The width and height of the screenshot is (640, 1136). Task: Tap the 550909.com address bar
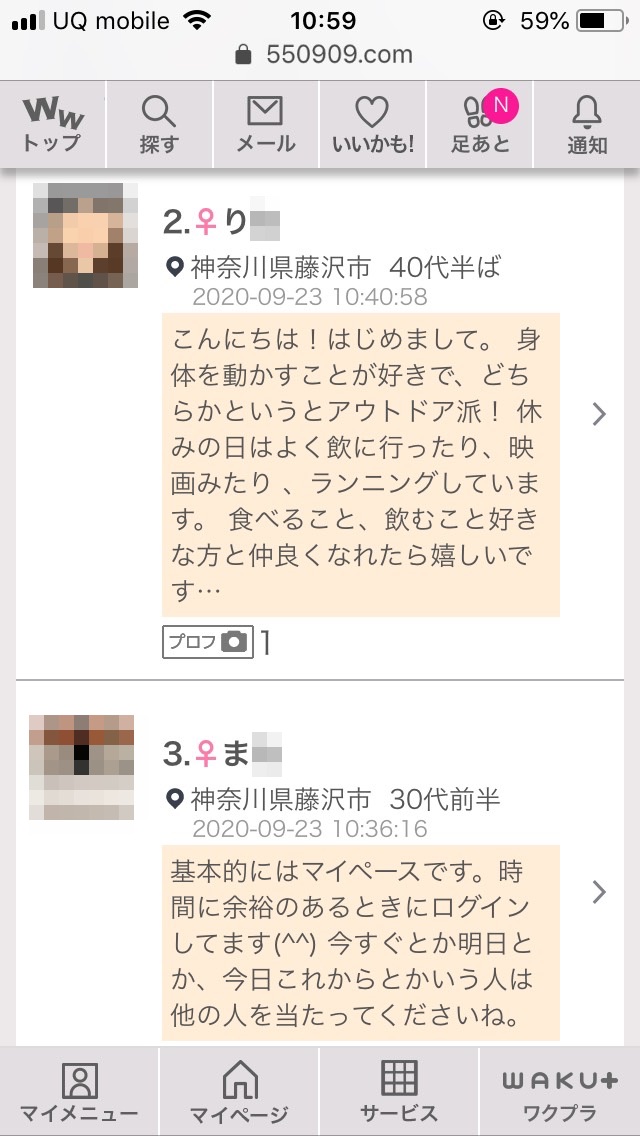(x=324, y=54)
